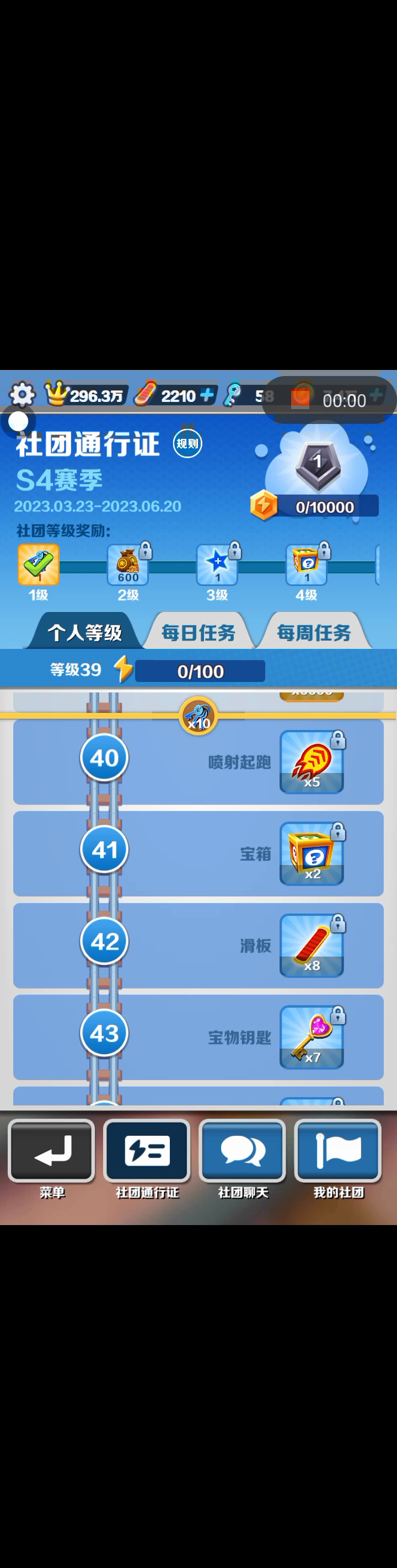Image resolution: width=397 pixels, height=1568 pixels.
Task: Select the 个人等级 tab
Action: [x=84, y=632]
